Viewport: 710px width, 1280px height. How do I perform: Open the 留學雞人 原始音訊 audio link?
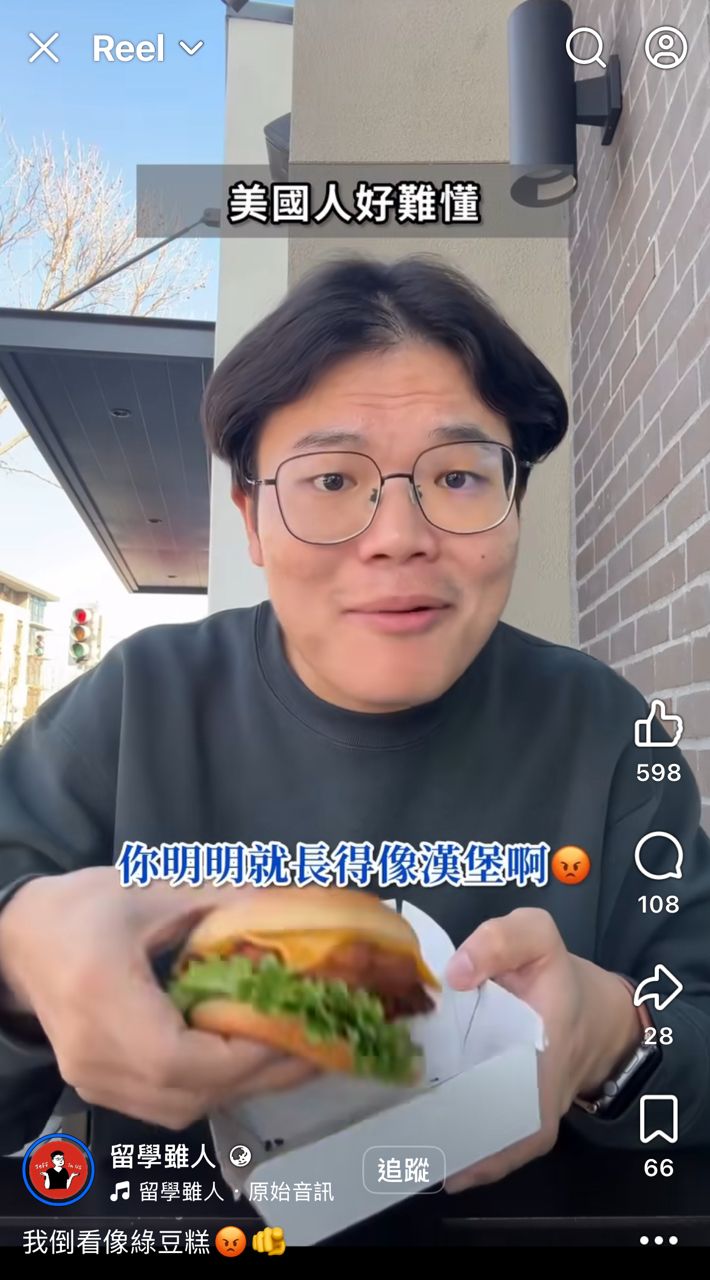pyautogui.click(x=236, y=1192)
